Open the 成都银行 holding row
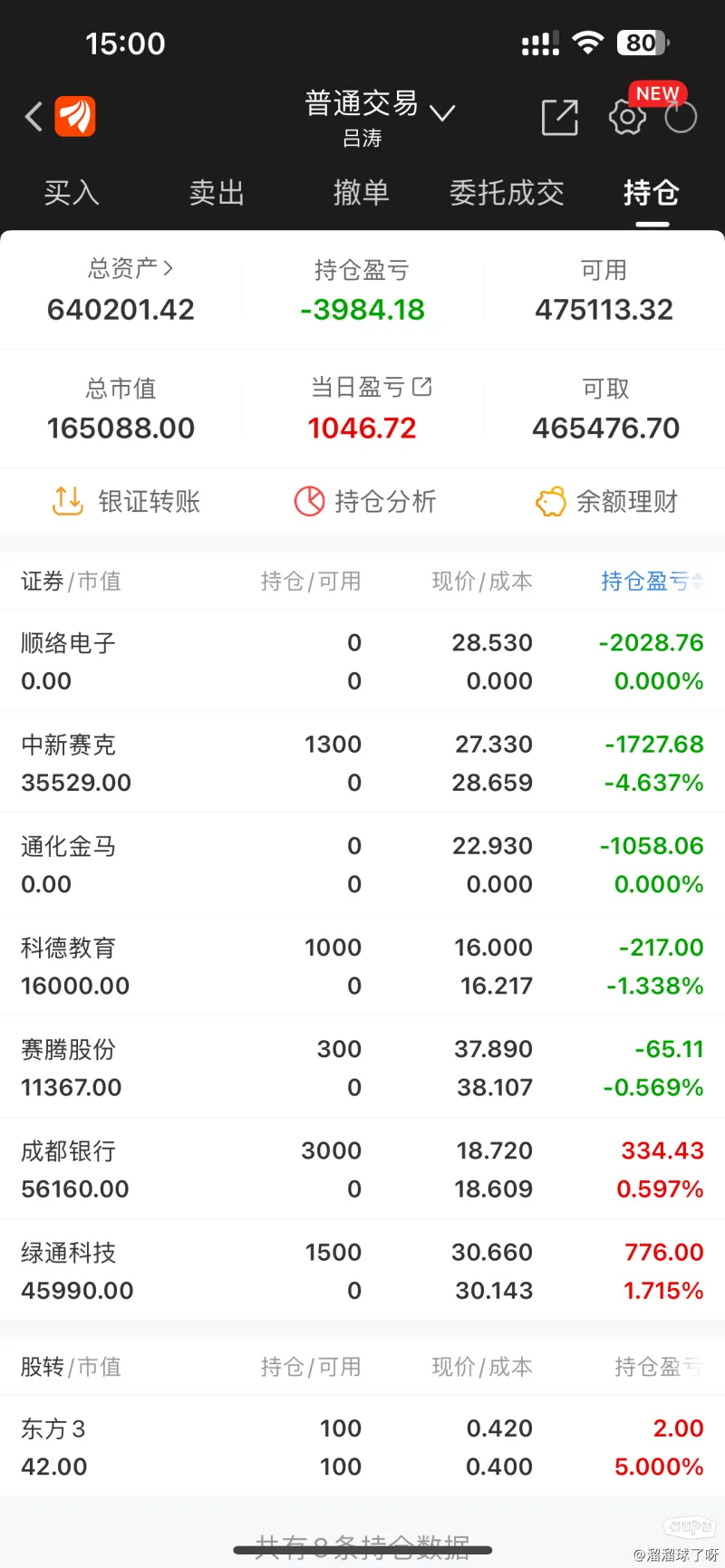The height and width of the screenshot is (1568, 725). pyautogui.click(x=362, y=1169)
